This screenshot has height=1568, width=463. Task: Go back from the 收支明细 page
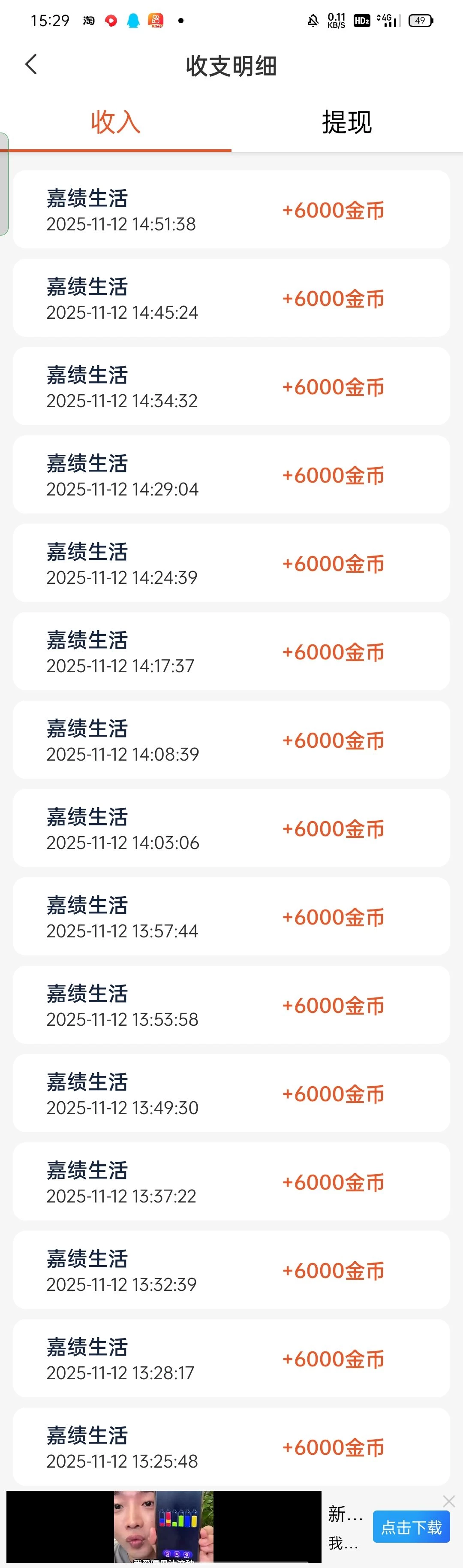(x=31, y=64)
